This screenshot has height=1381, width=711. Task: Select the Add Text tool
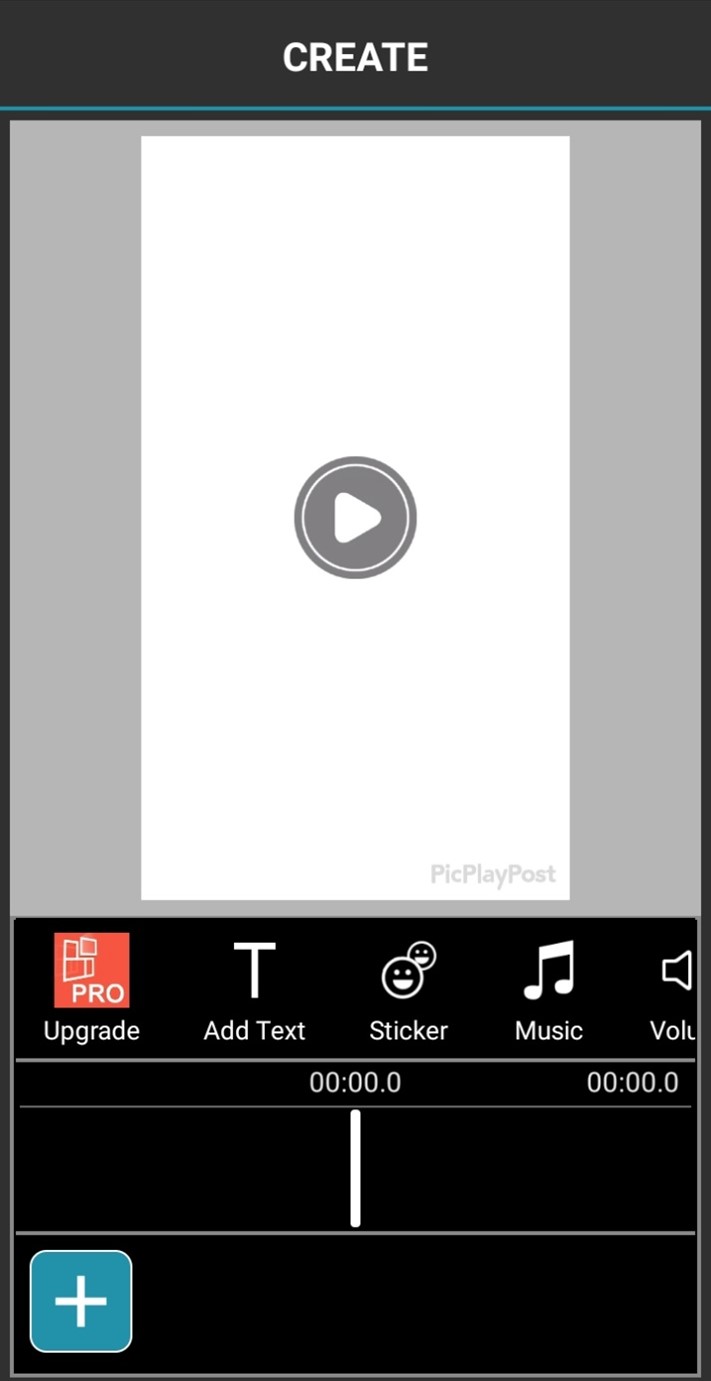(x=254, y=990)
